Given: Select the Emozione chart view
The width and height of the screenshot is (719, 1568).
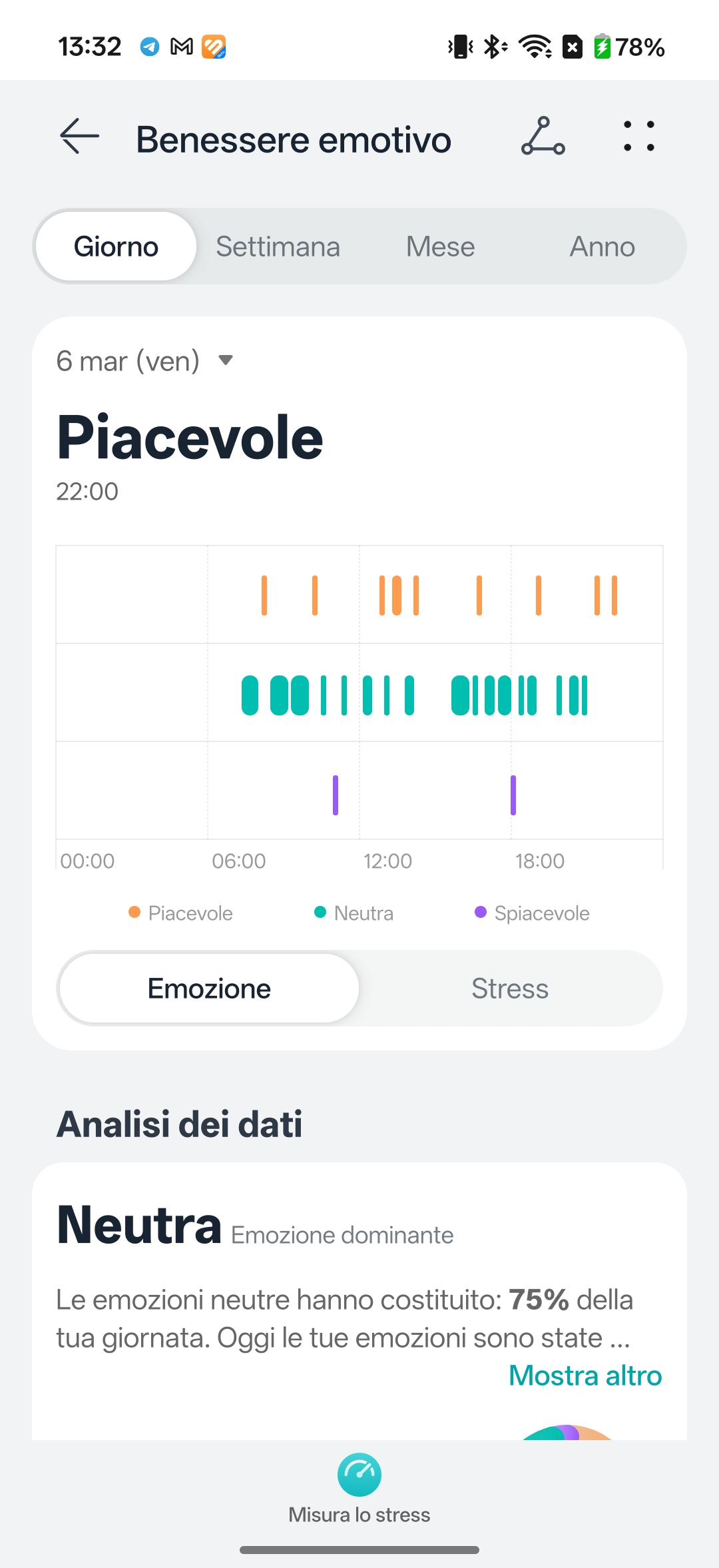Looking at the screenshot, I should click(209, 988).
